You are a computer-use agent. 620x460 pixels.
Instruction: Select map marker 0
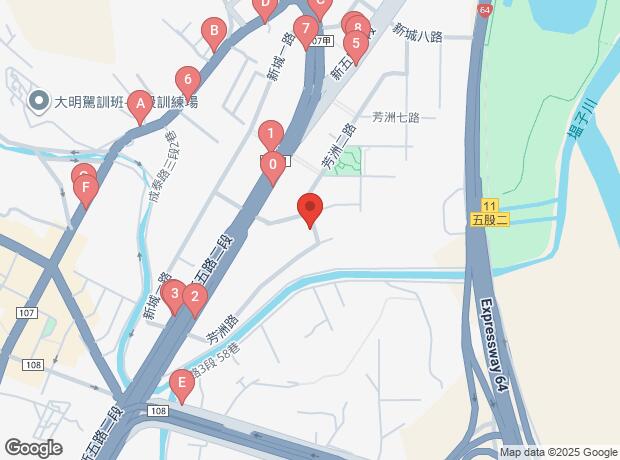272,166
